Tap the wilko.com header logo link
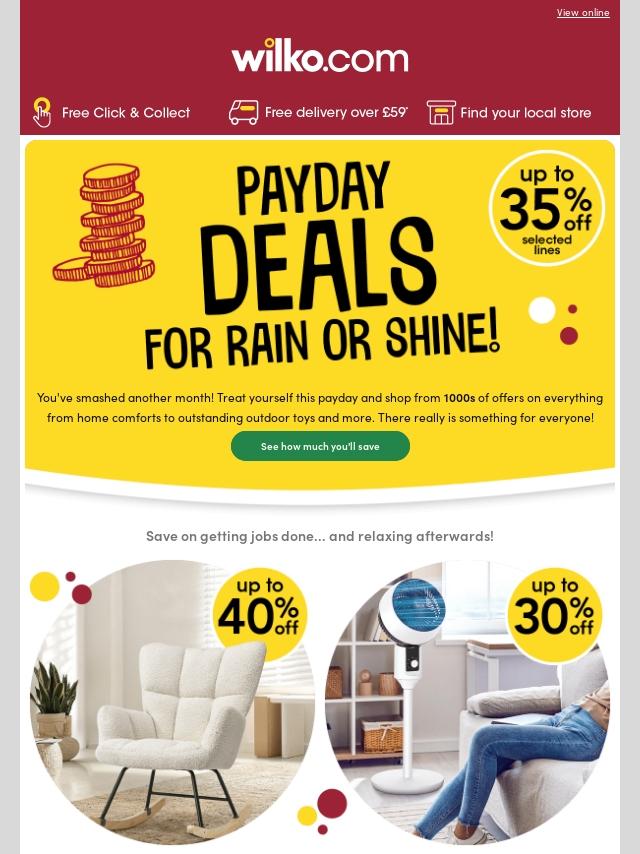This screenshot has width=640, height=854. (x=320, y=57)
